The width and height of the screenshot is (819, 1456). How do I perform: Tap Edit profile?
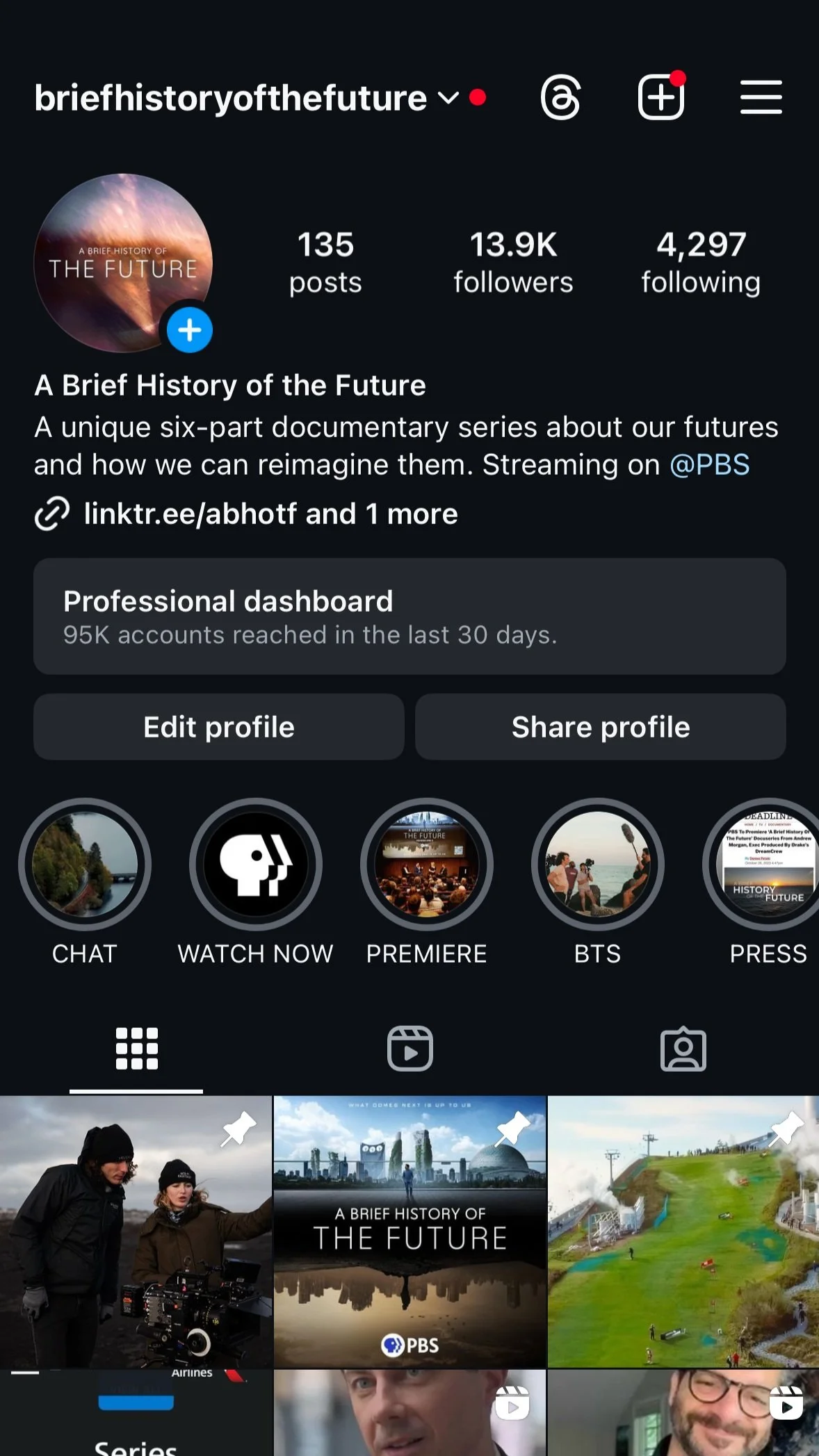(219, 727)
